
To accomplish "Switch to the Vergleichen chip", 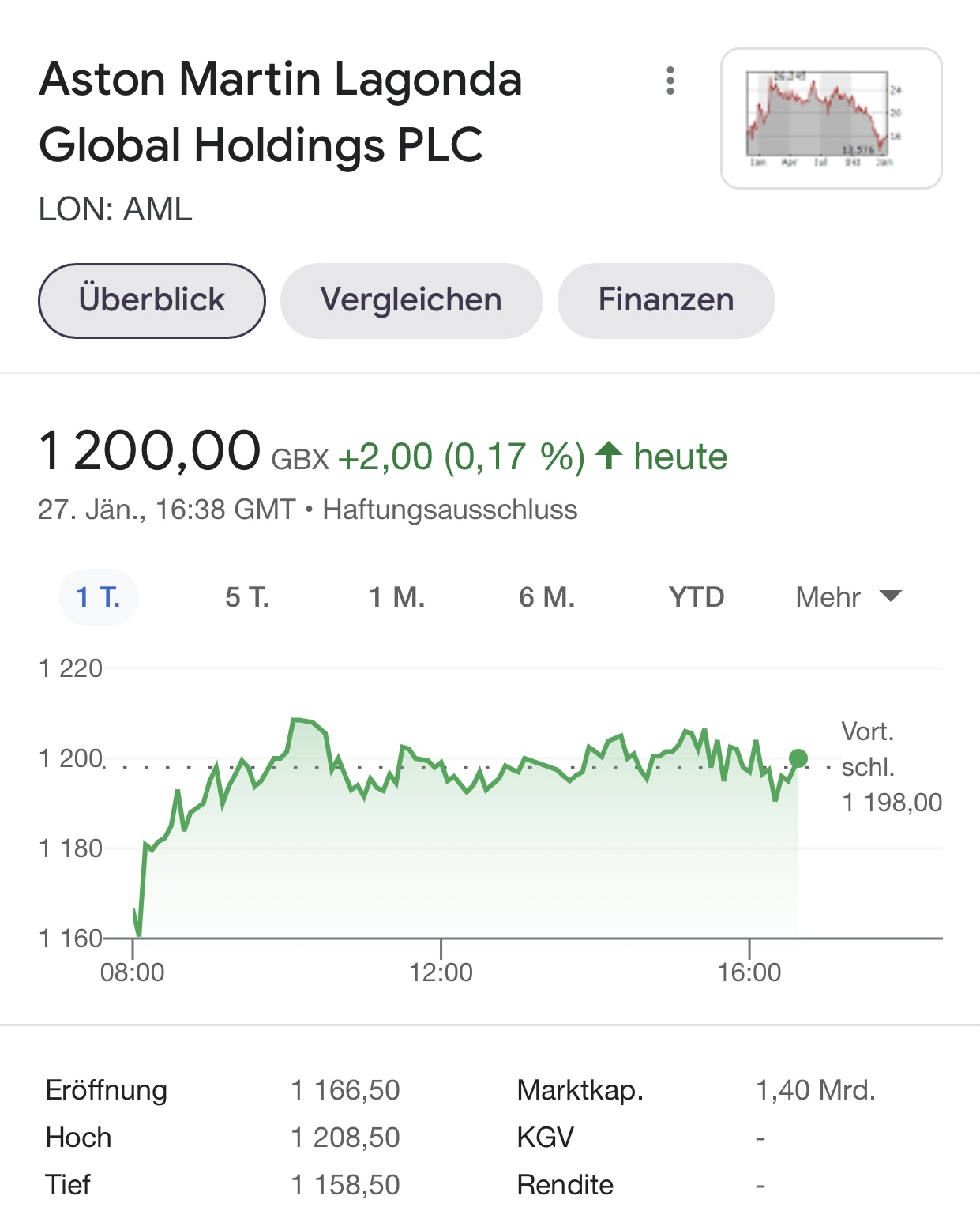I will coord(411,301).
